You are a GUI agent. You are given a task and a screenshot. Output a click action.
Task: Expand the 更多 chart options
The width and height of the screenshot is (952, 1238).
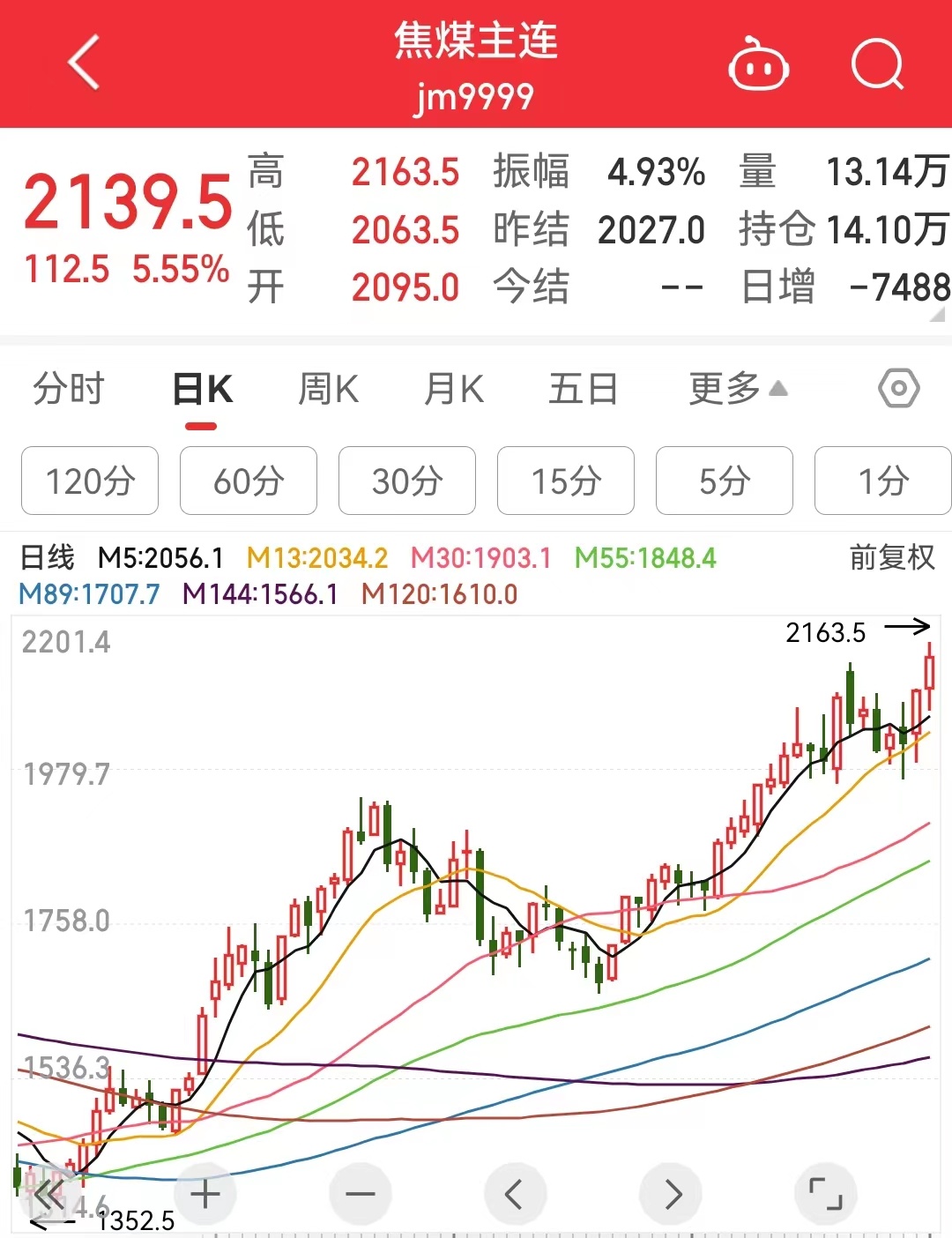click(x=737, y=389)
